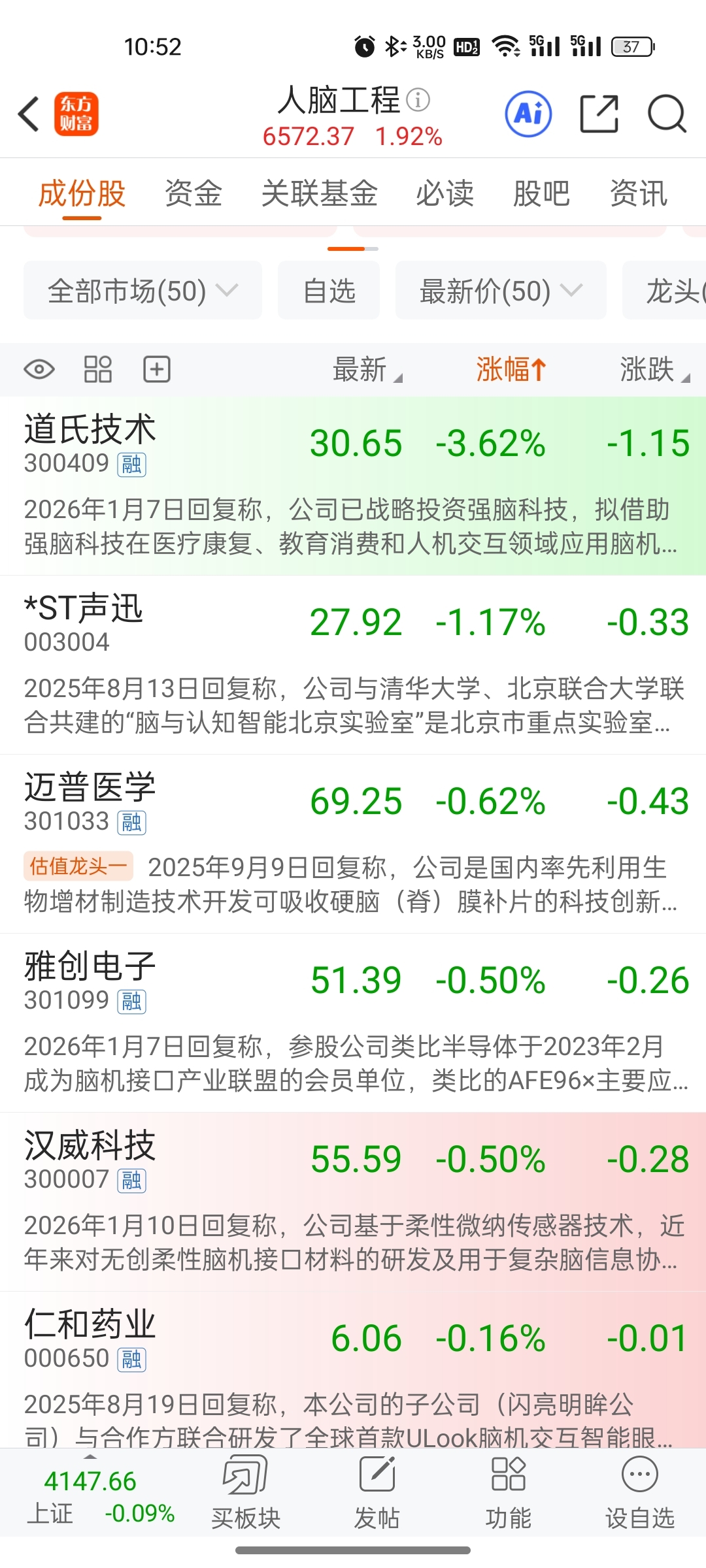Go back with the top-left arrow
Viewport: 706px width, 1568px height.
click(x=29, y=114)
